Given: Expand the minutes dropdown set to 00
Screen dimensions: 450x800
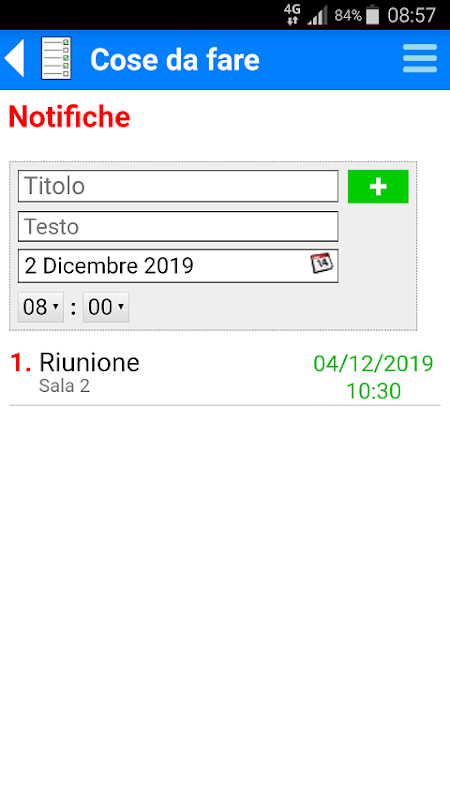Looking at the screenshot, I should tap(106, 307).
